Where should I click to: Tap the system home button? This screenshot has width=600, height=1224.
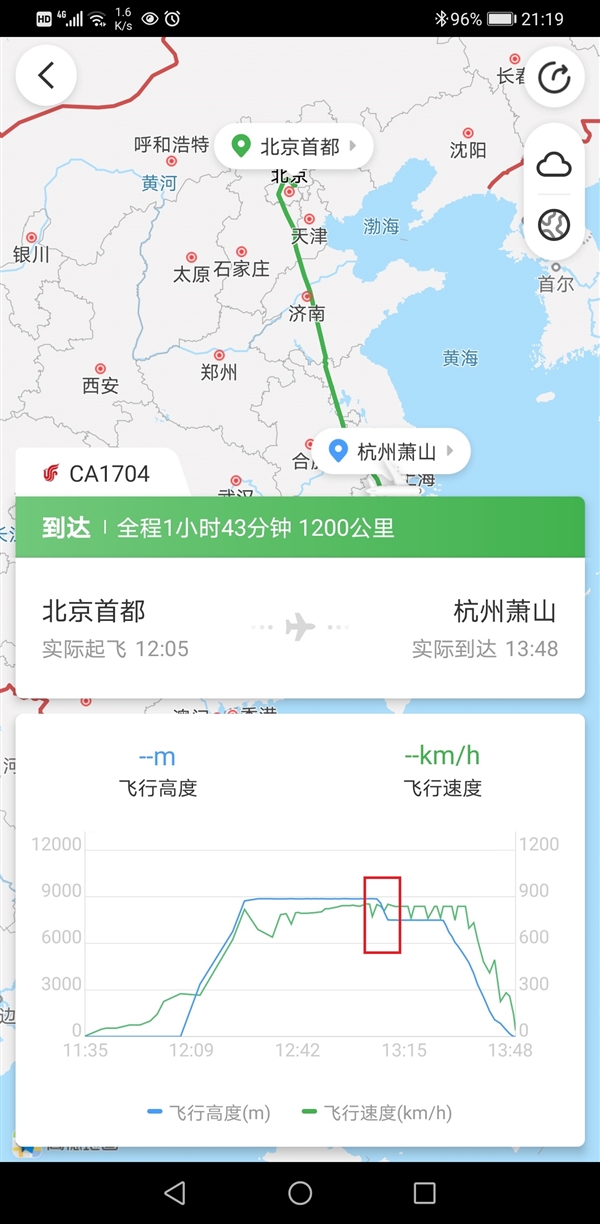pos(299,1192)
